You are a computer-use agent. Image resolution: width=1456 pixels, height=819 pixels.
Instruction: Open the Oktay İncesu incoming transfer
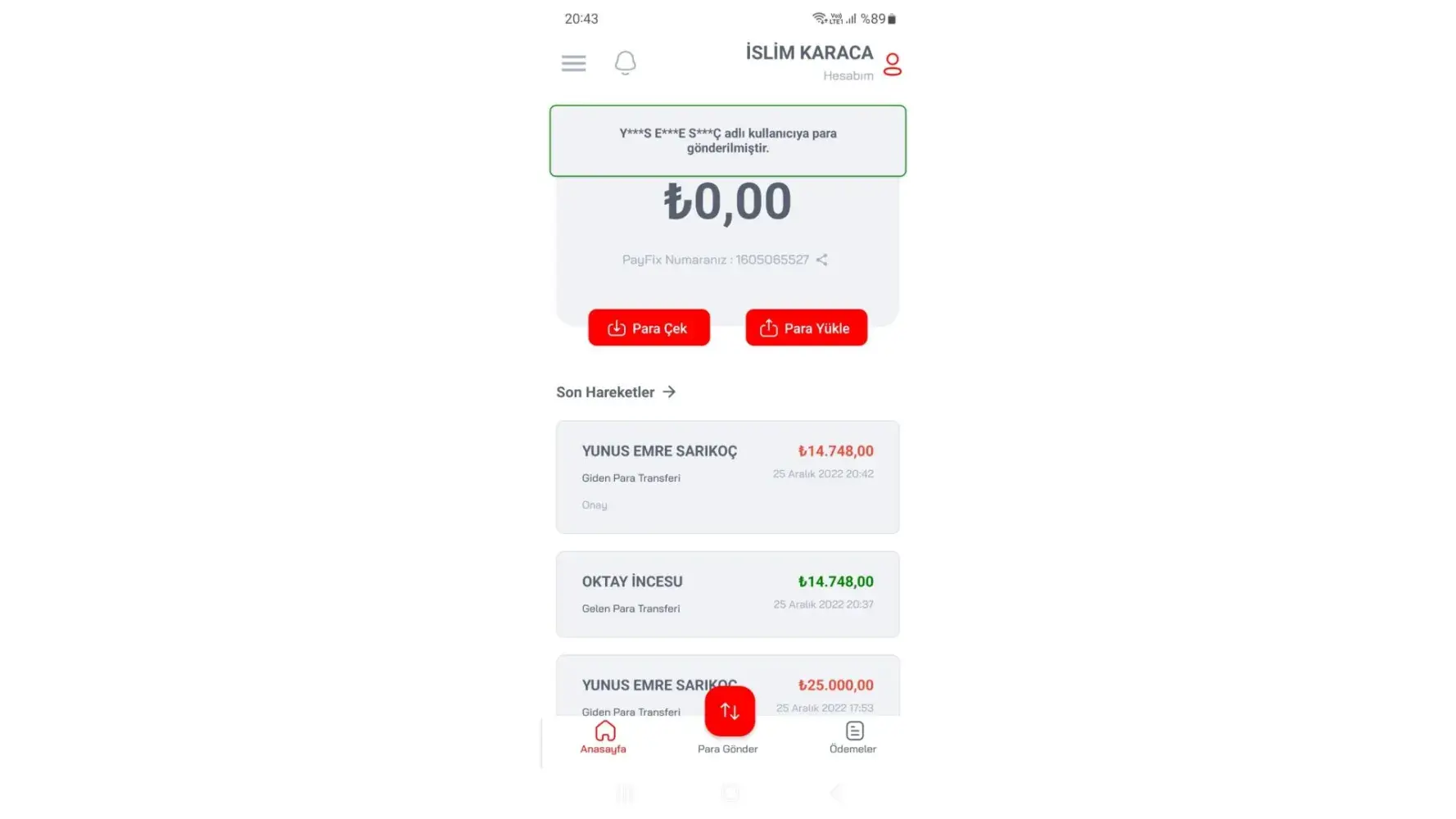click(727, 594)
